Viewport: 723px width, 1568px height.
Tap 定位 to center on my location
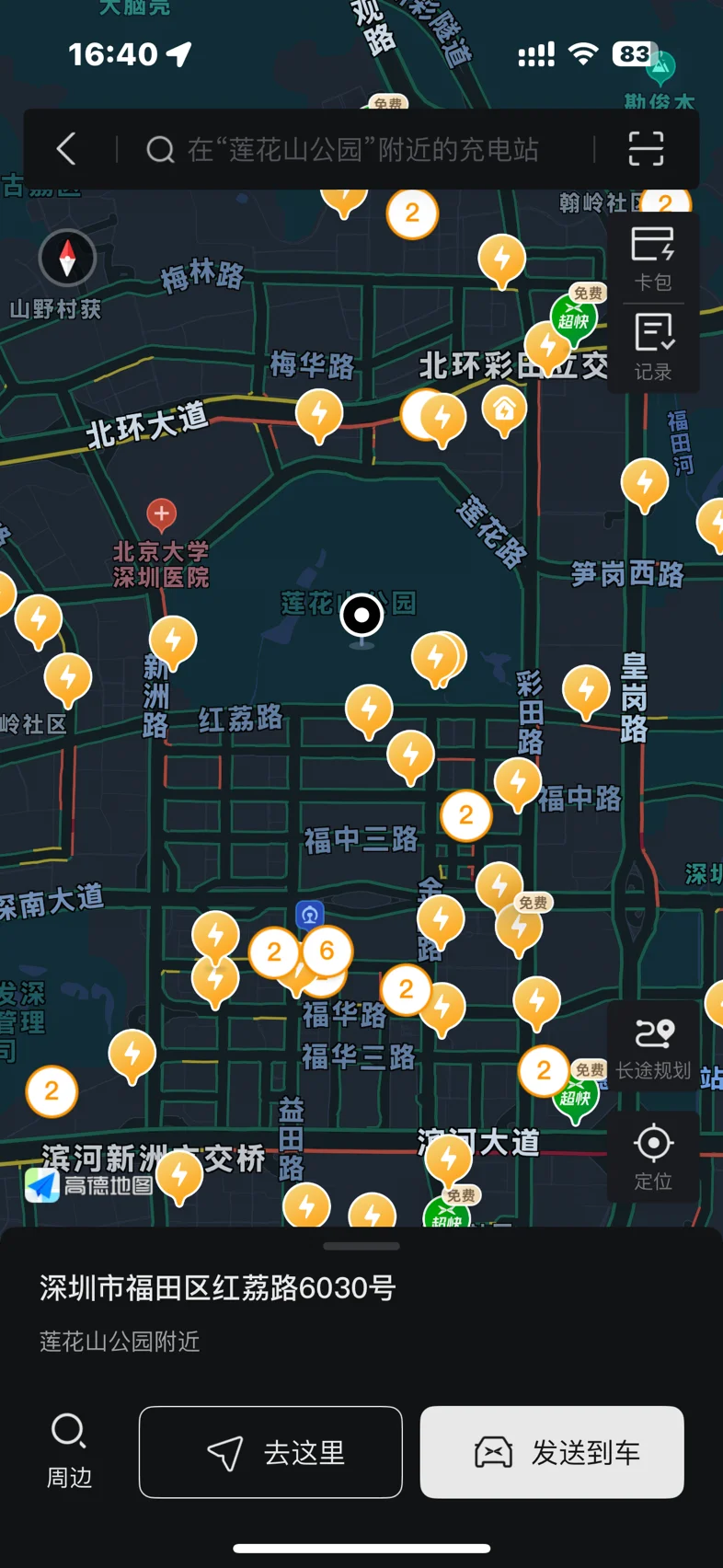(x=653, y=1157)
